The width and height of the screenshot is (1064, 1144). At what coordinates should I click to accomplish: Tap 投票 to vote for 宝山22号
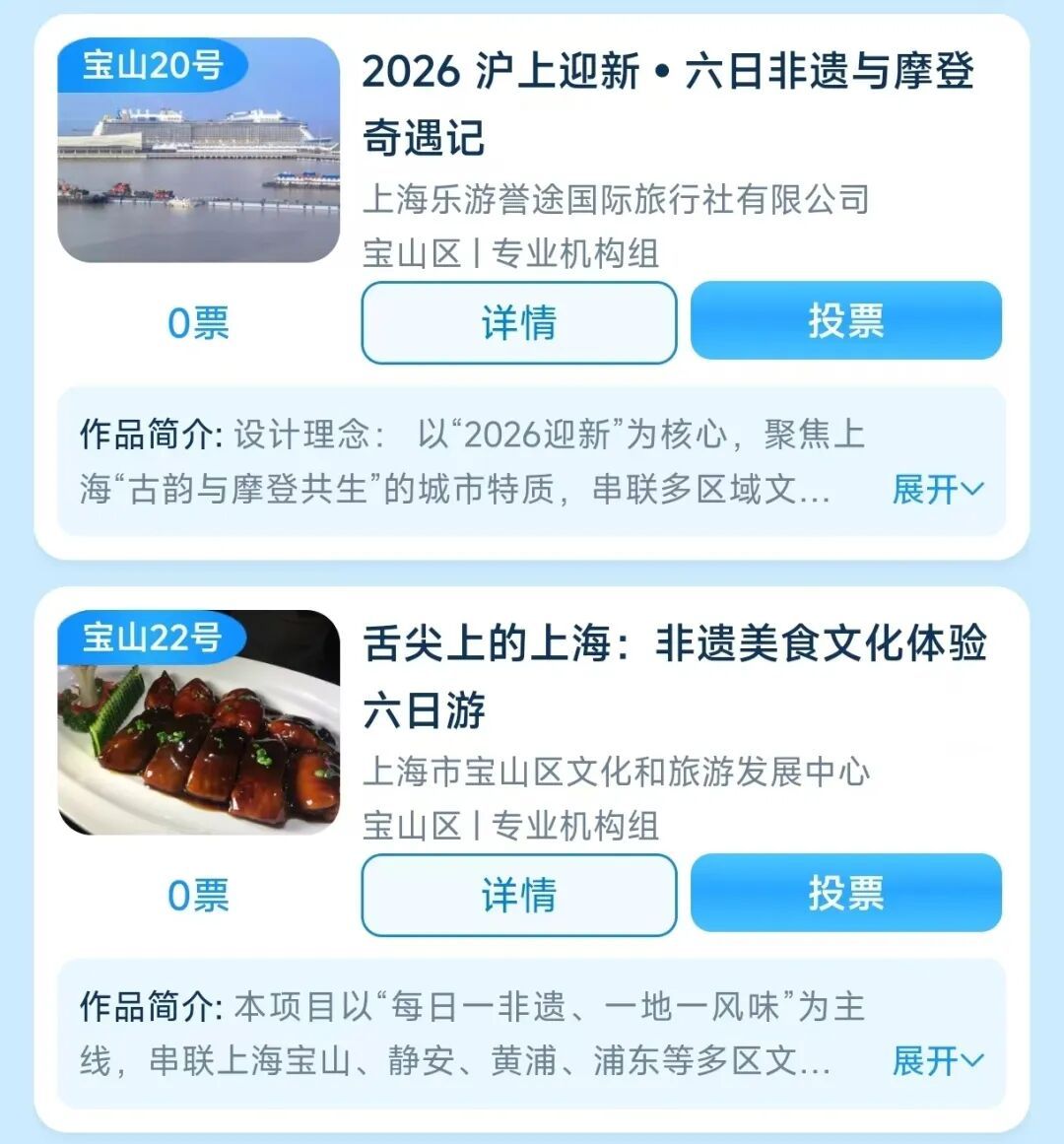point(845,893)
